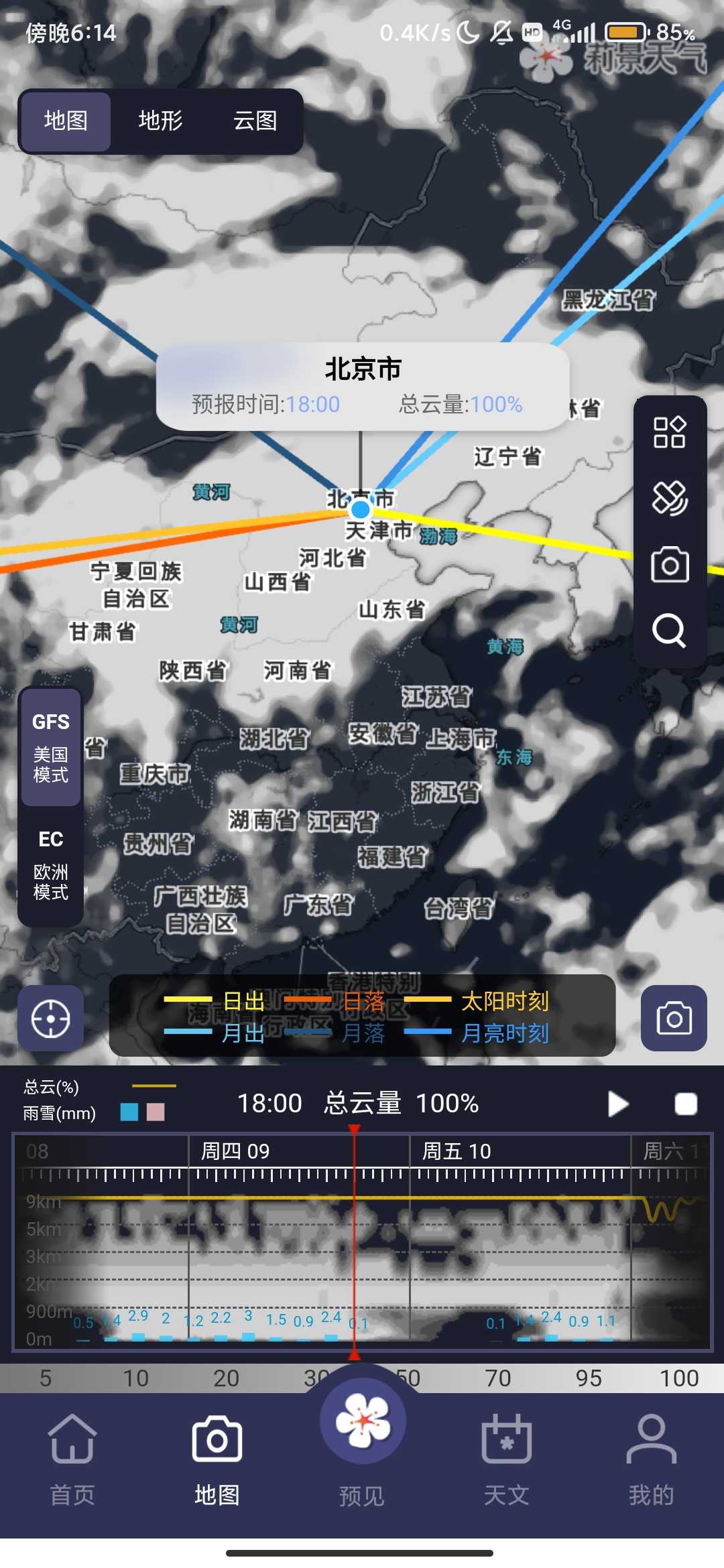
Task: Select the GFS 美国模式 forecast model
Action: 51,747
